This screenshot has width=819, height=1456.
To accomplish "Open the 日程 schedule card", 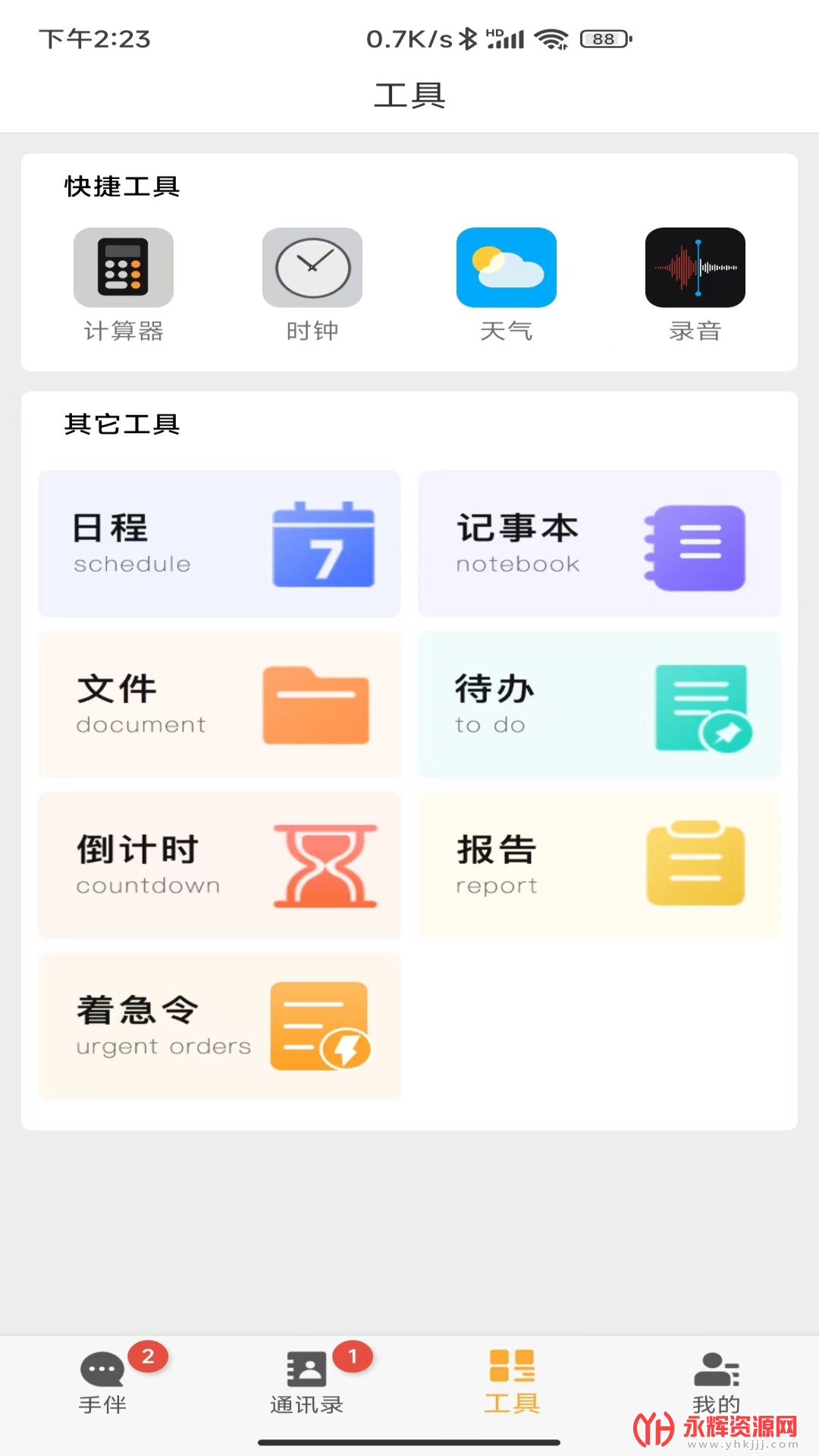I will pos(219,544).
